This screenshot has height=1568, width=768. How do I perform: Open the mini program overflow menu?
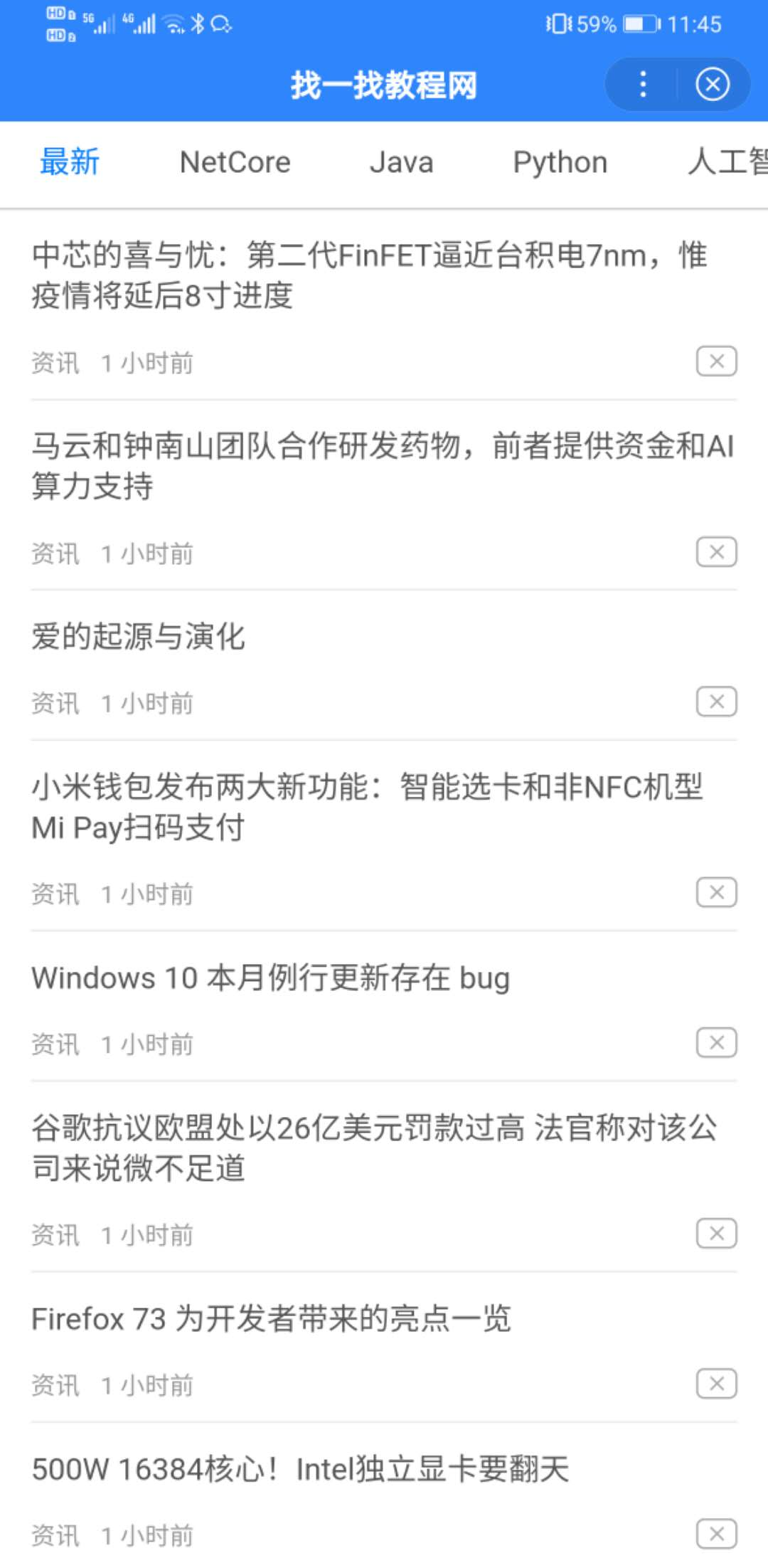click(643, 85)
